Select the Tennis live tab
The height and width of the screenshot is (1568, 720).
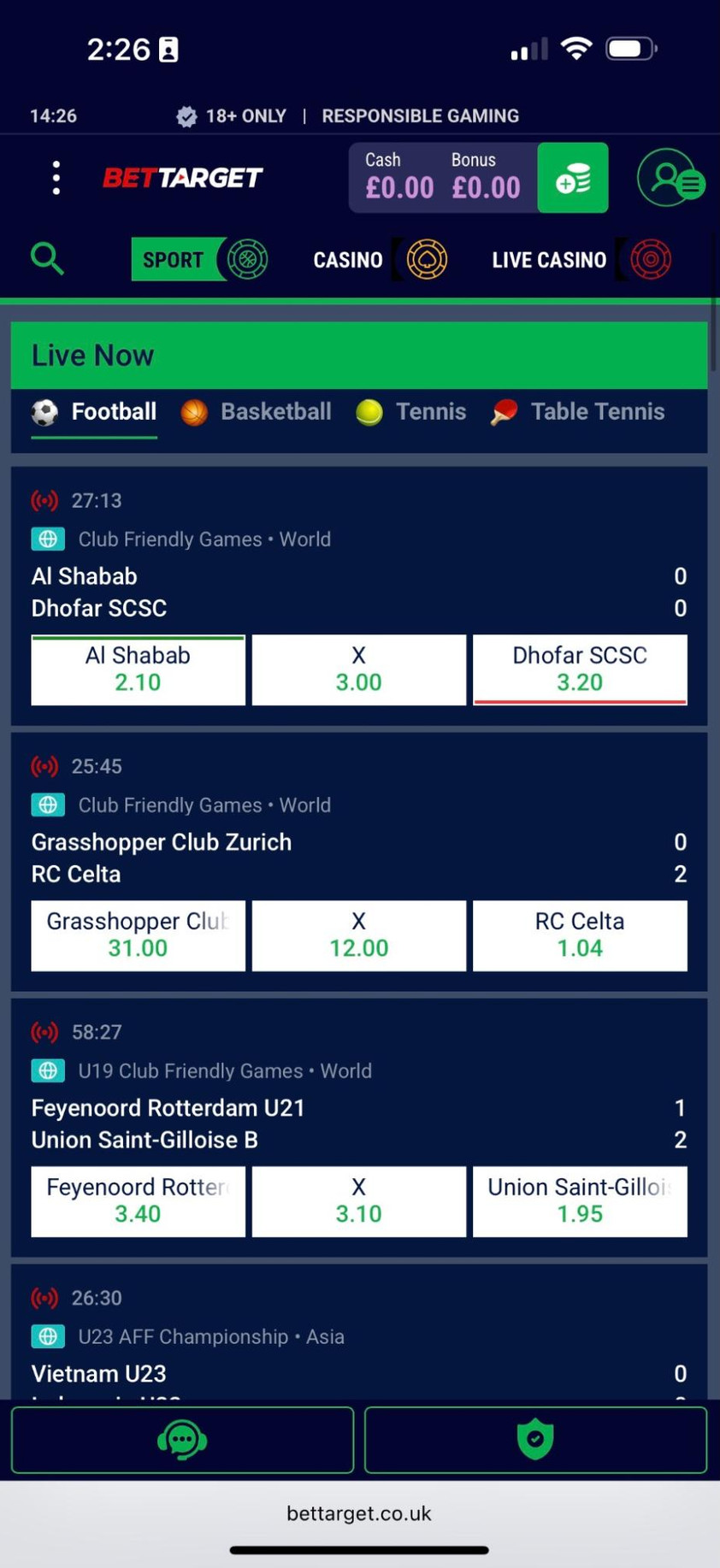pos(411,412)
